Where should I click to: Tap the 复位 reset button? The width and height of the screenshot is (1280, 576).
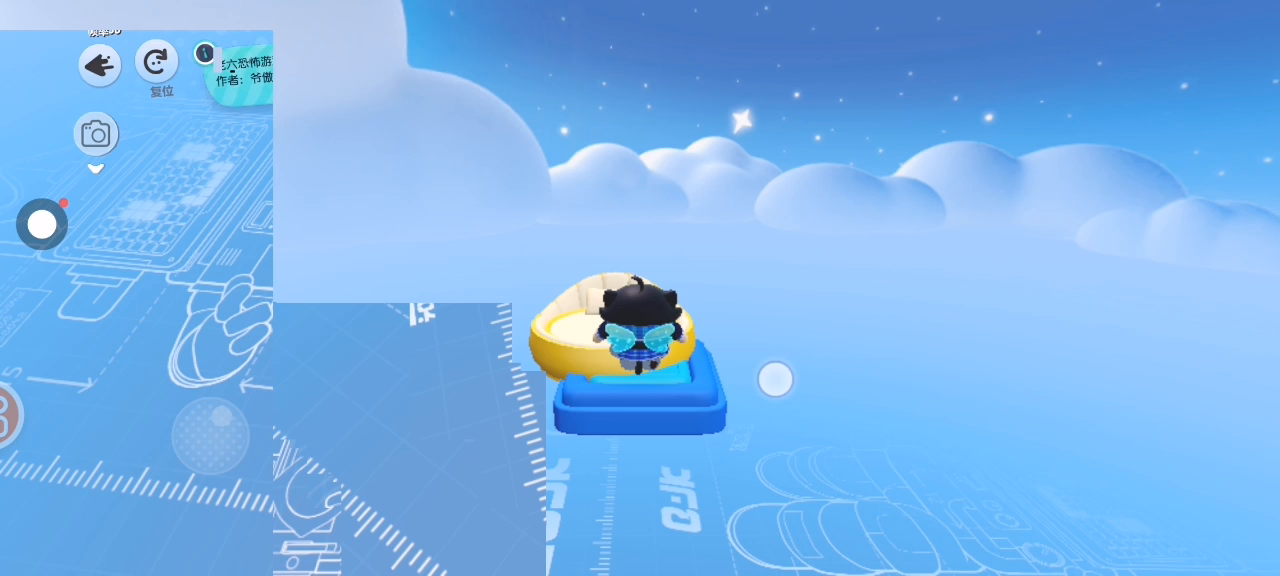[x=156, y=62]
